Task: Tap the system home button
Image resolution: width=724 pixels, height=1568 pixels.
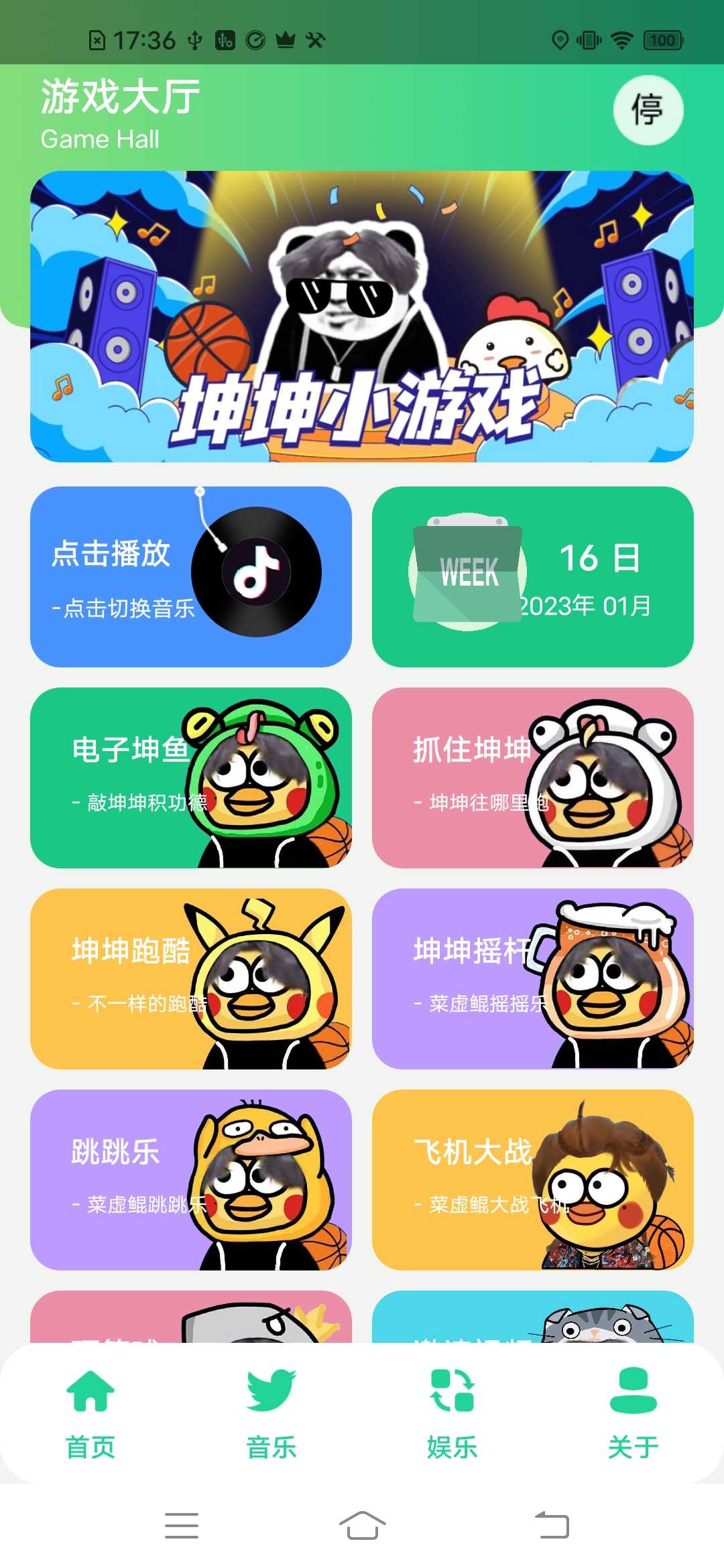Action: [362, 1526]
